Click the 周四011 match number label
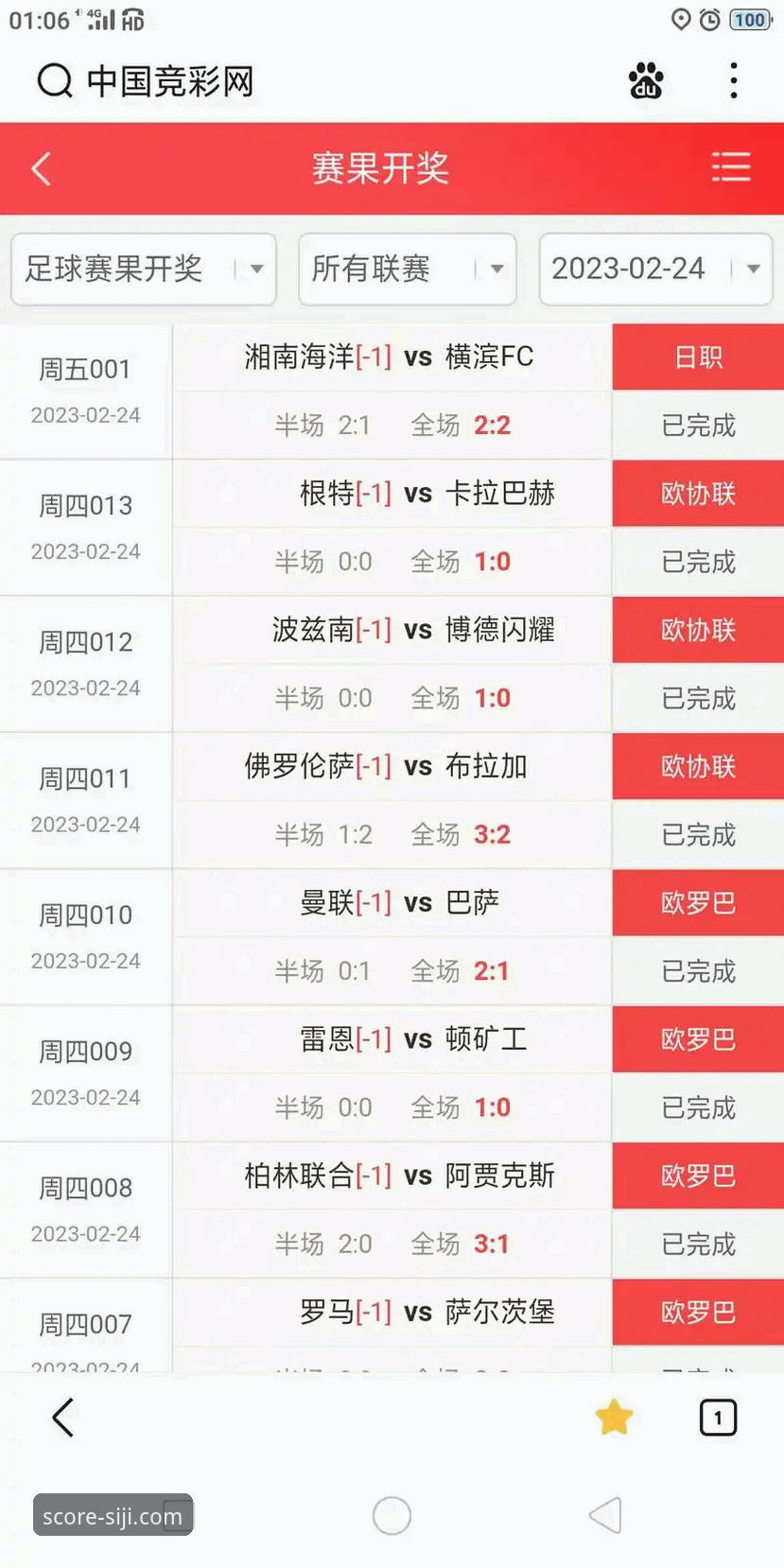Image resolution: width=784 pixels, height=1568 pixels. [84, 778]
